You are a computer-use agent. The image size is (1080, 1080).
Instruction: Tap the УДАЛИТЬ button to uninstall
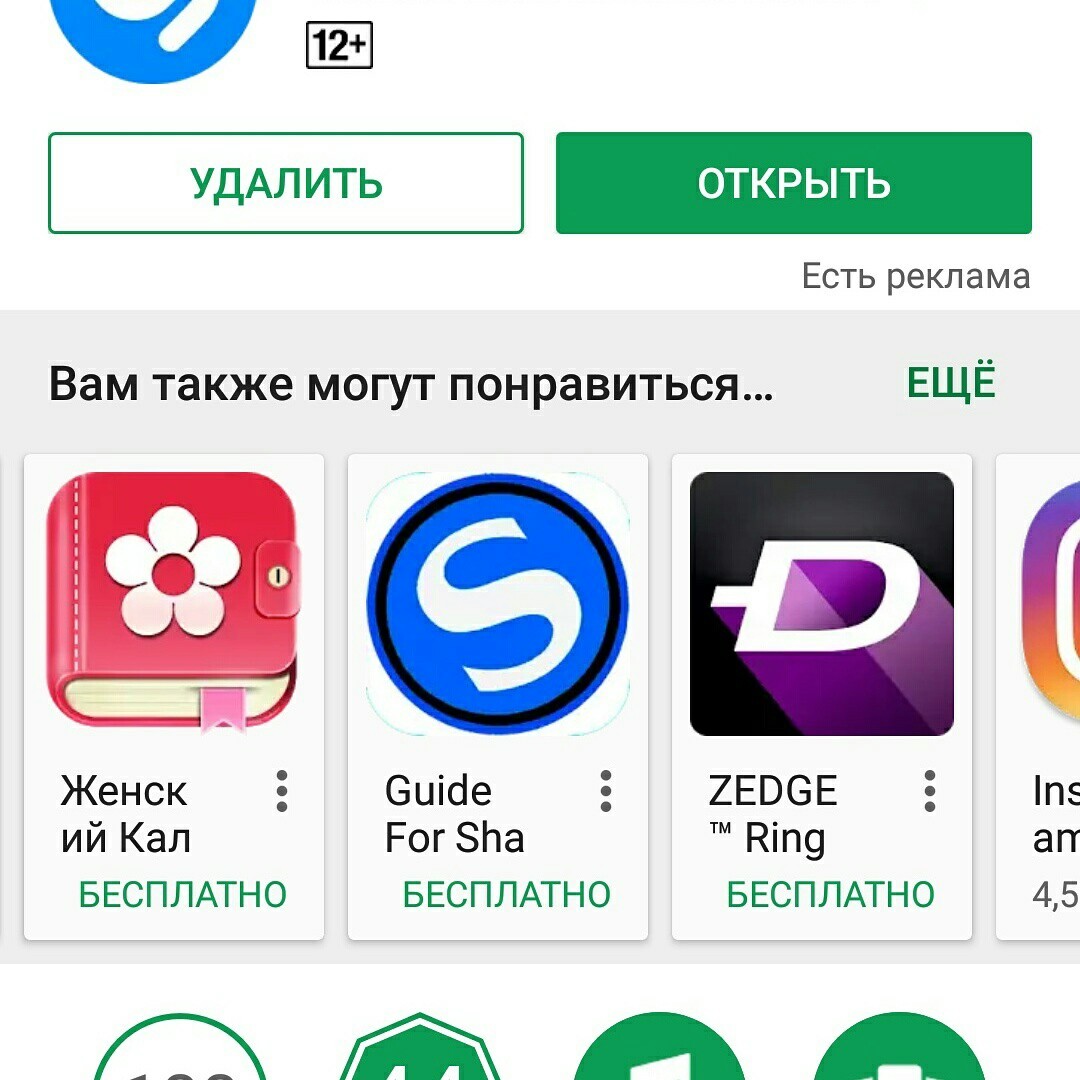point(286,183)
